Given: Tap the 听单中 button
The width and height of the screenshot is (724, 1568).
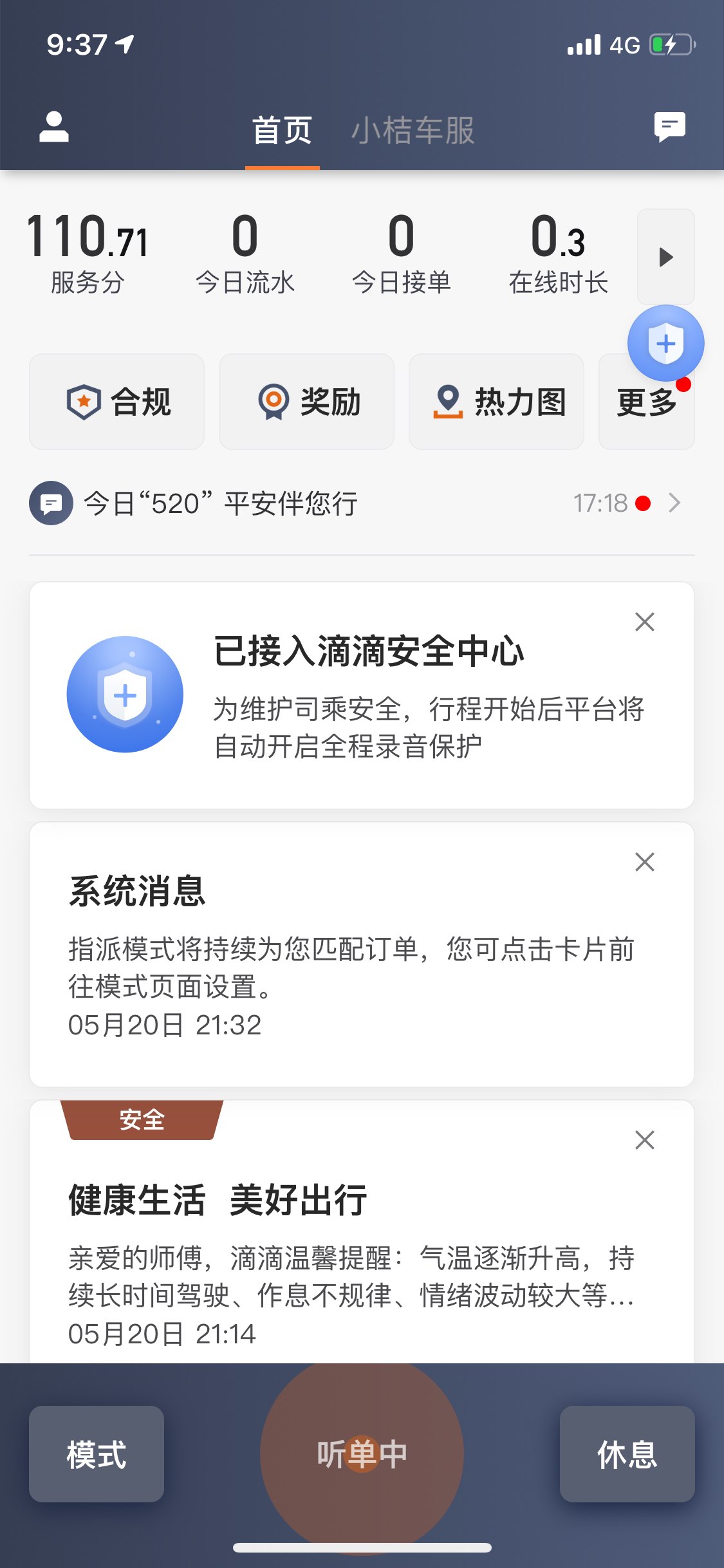Looking at the screenshot, I should [362, 1453].
